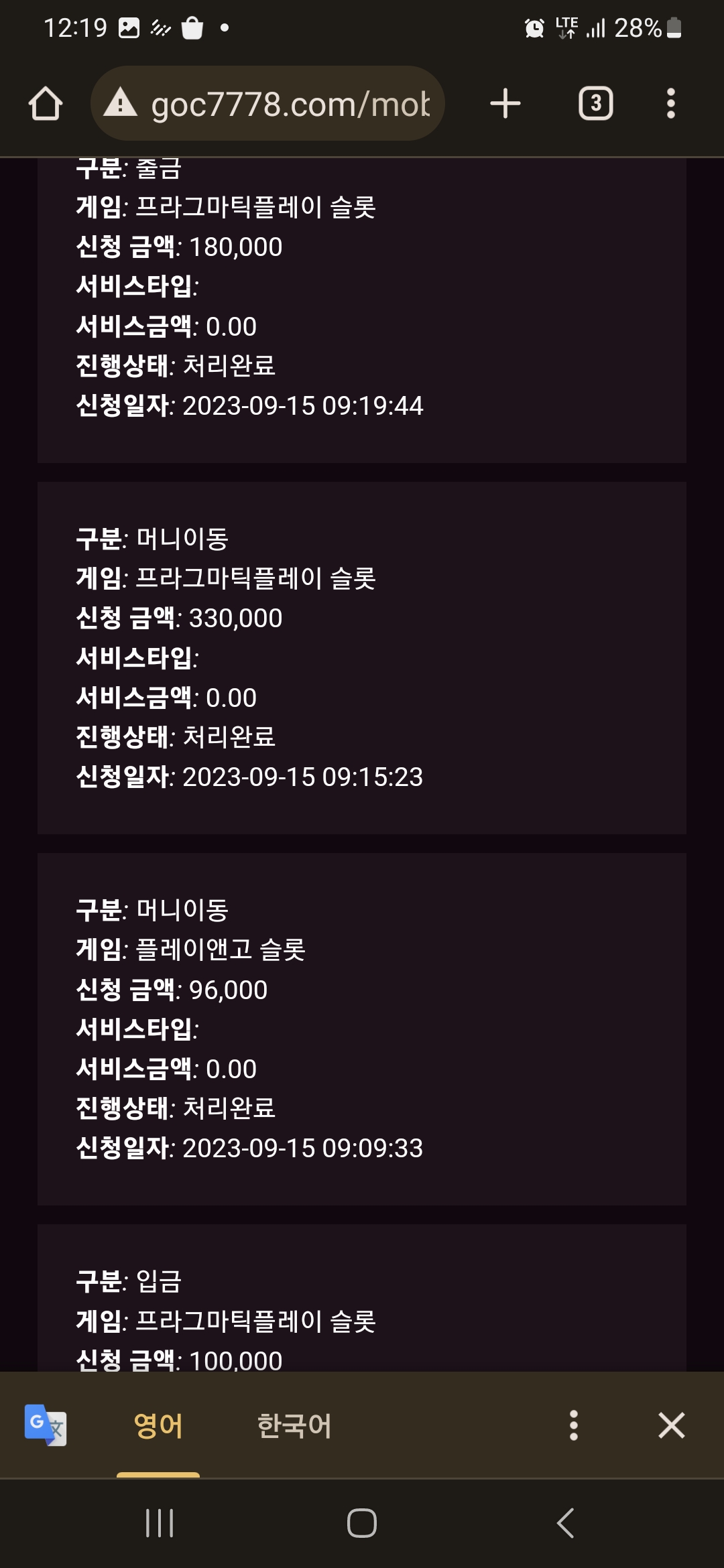Viewport: 724px width, 1568px height.
Task: Open a new browser tab
Action: point(505,104)
